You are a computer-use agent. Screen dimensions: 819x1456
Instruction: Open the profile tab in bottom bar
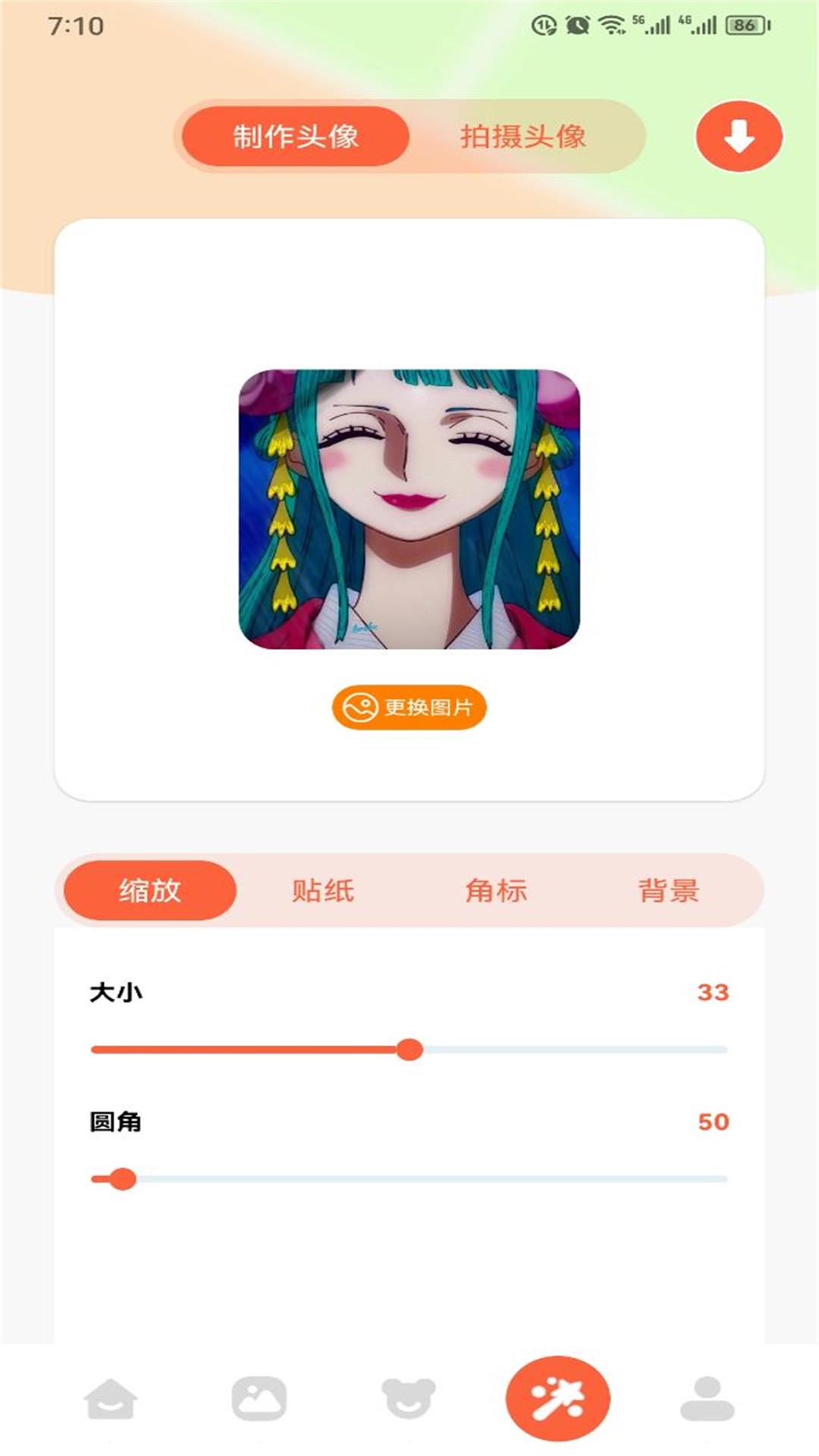point(707,1399)
